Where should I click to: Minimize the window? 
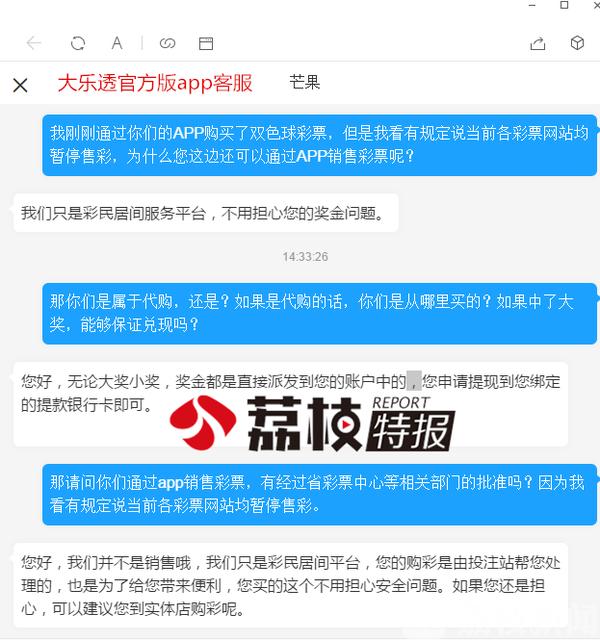click(x=529, y=6)
